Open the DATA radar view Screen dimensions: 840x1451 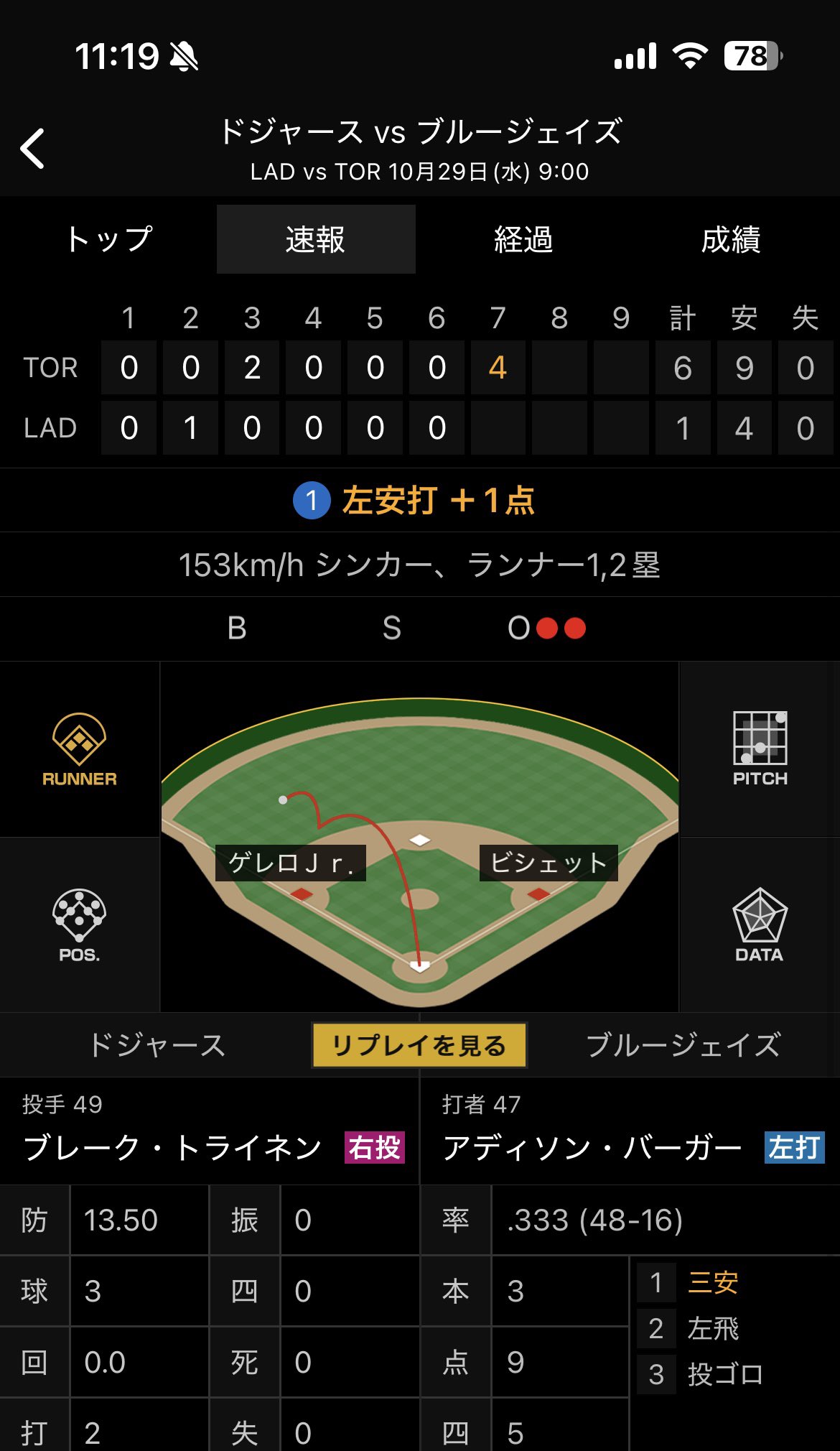click(x=760, y=925)
